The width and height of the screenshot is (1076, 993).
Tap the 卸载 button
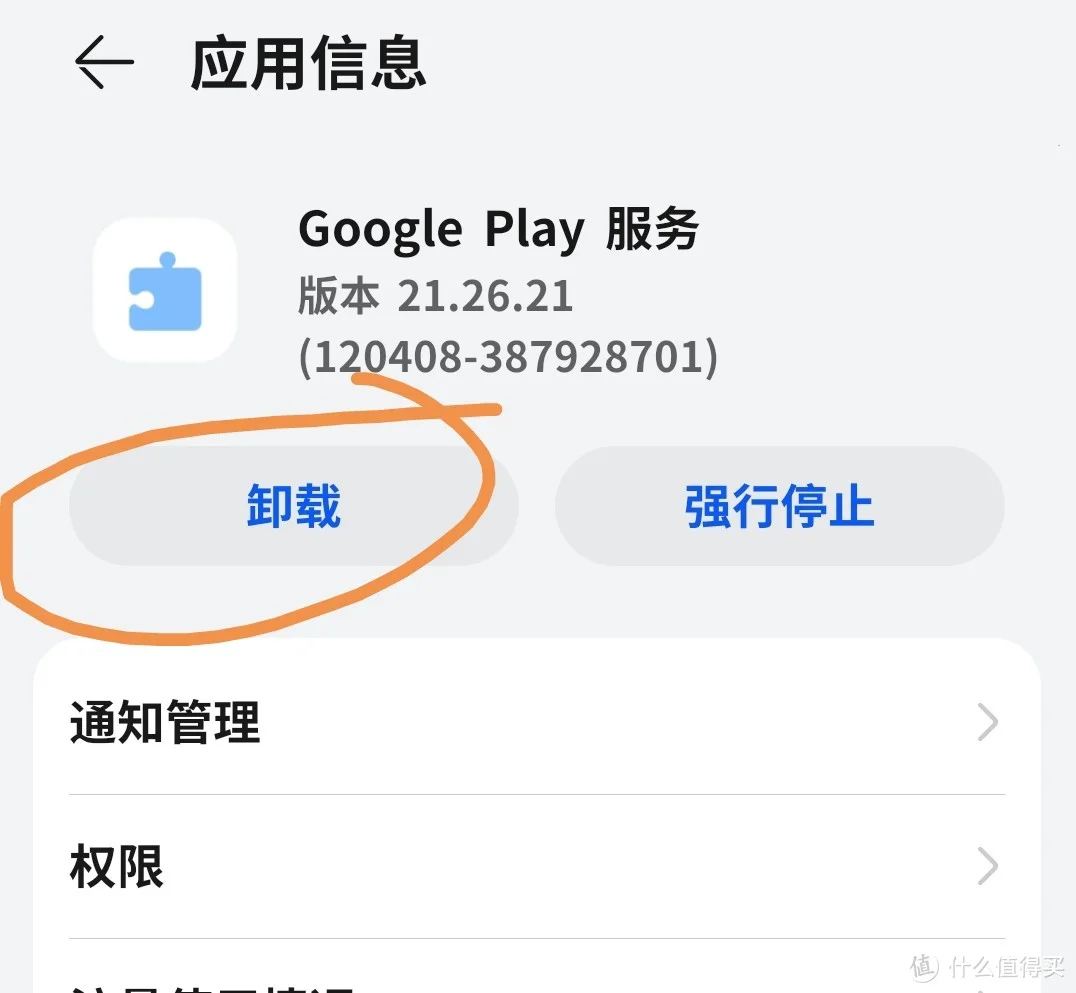pos(293,507)
